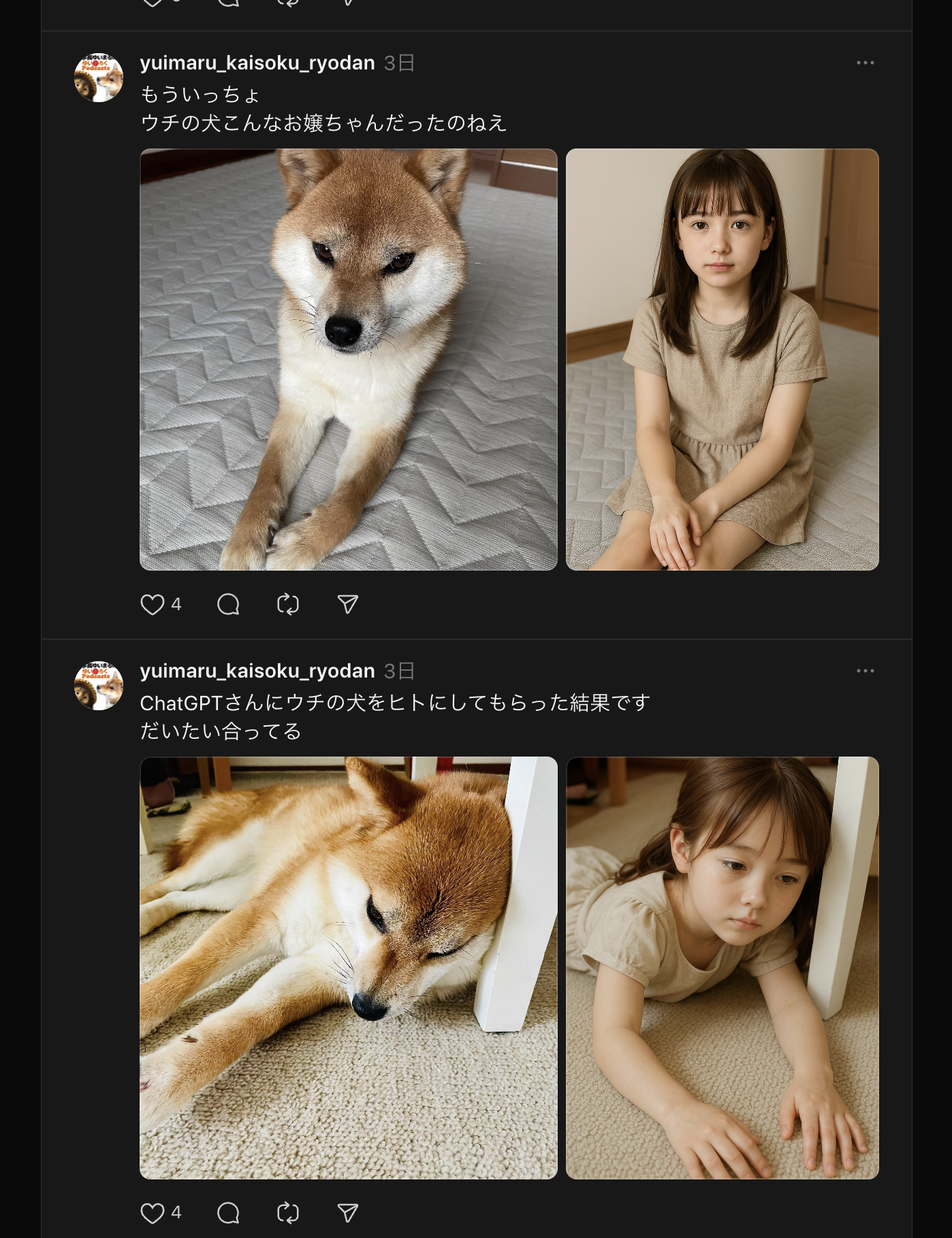Like the ChatGPT post
Screen dimensions: 952x1238
click(153, 1212)
